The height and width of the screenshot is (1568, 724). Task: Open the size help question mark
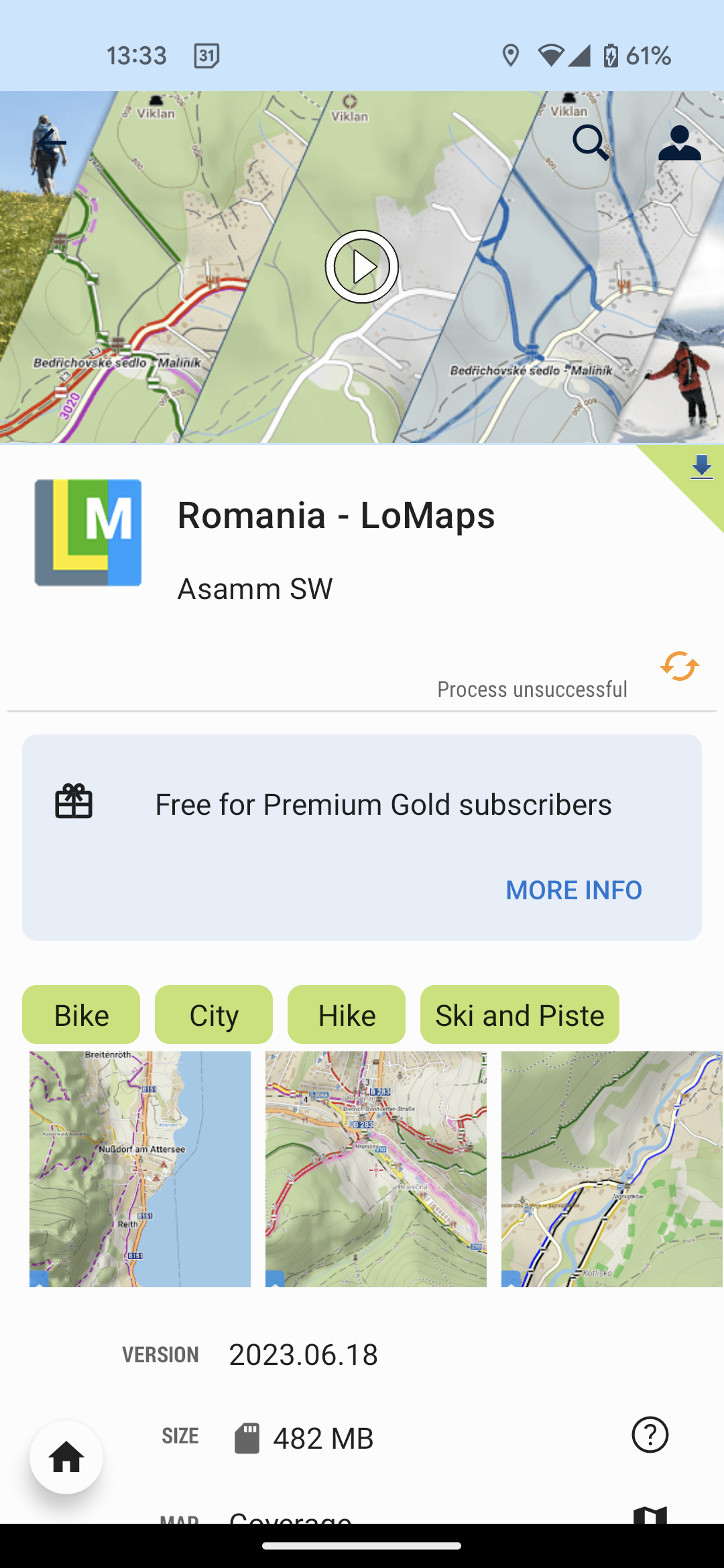650,1435
